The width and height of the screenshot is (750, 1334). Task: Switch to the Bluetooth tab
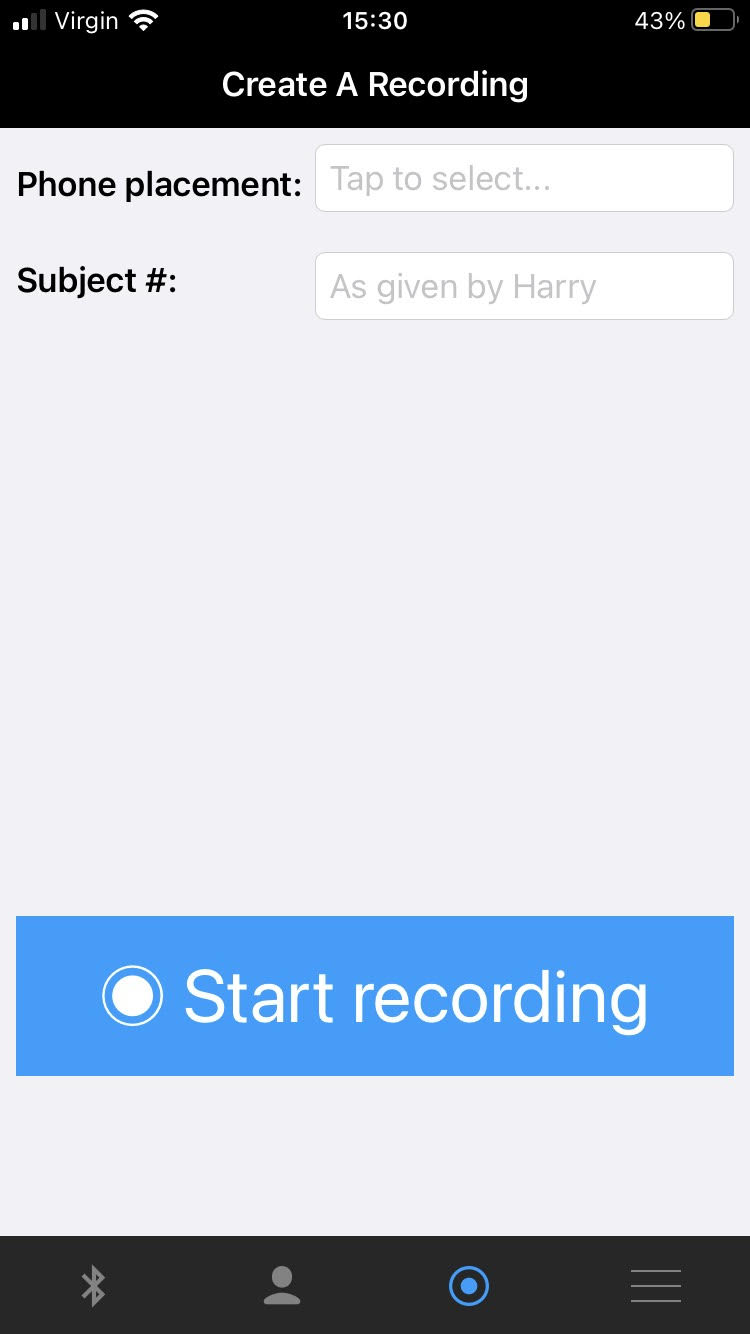point(93,1285)
